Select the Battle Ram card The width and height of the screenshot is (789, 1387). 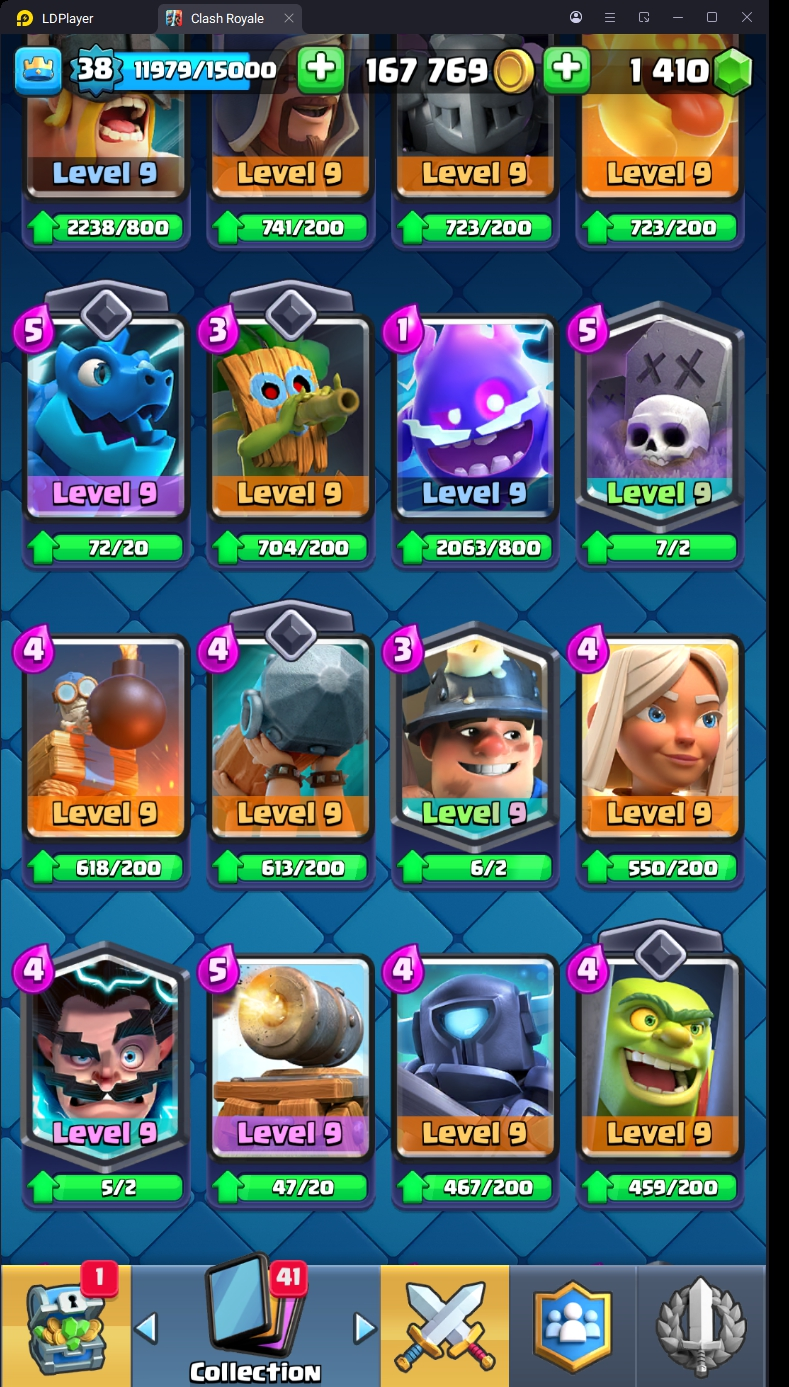click(291, 740)
